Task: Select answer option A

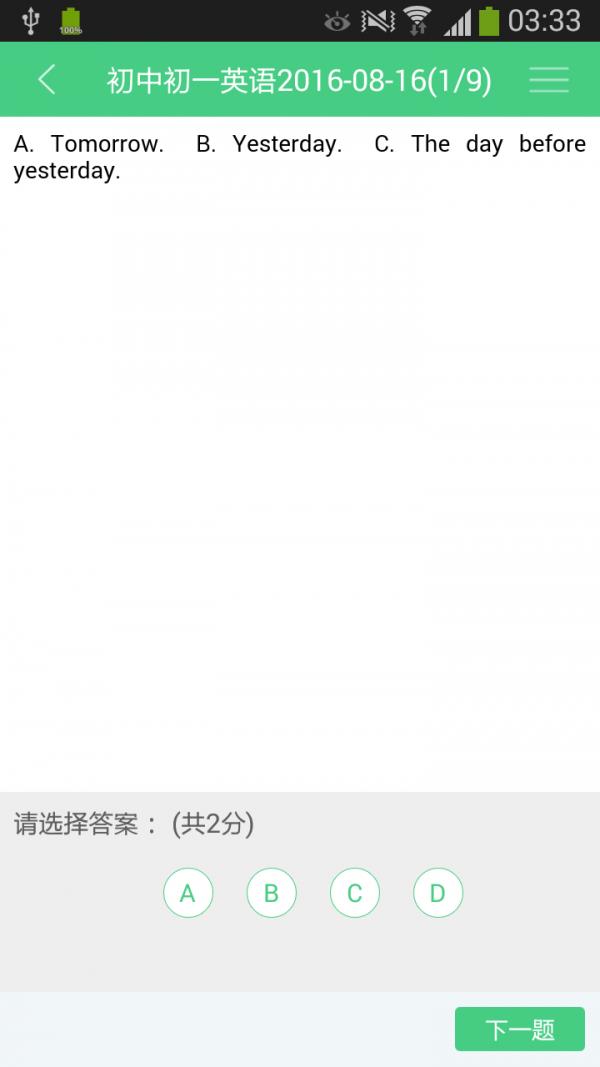Action: (188, 892)
